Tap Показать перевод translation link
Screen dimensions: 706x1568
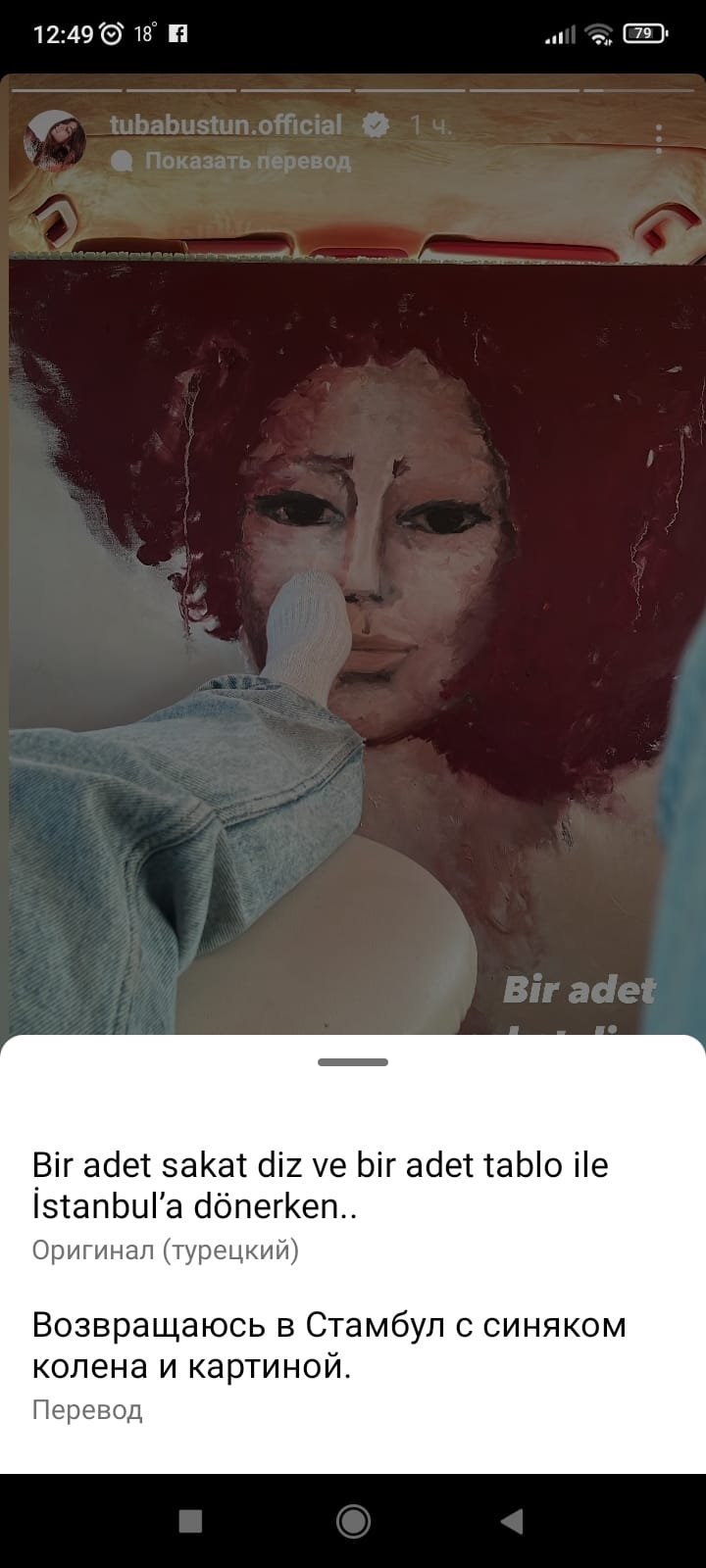[x=245, y=160]
